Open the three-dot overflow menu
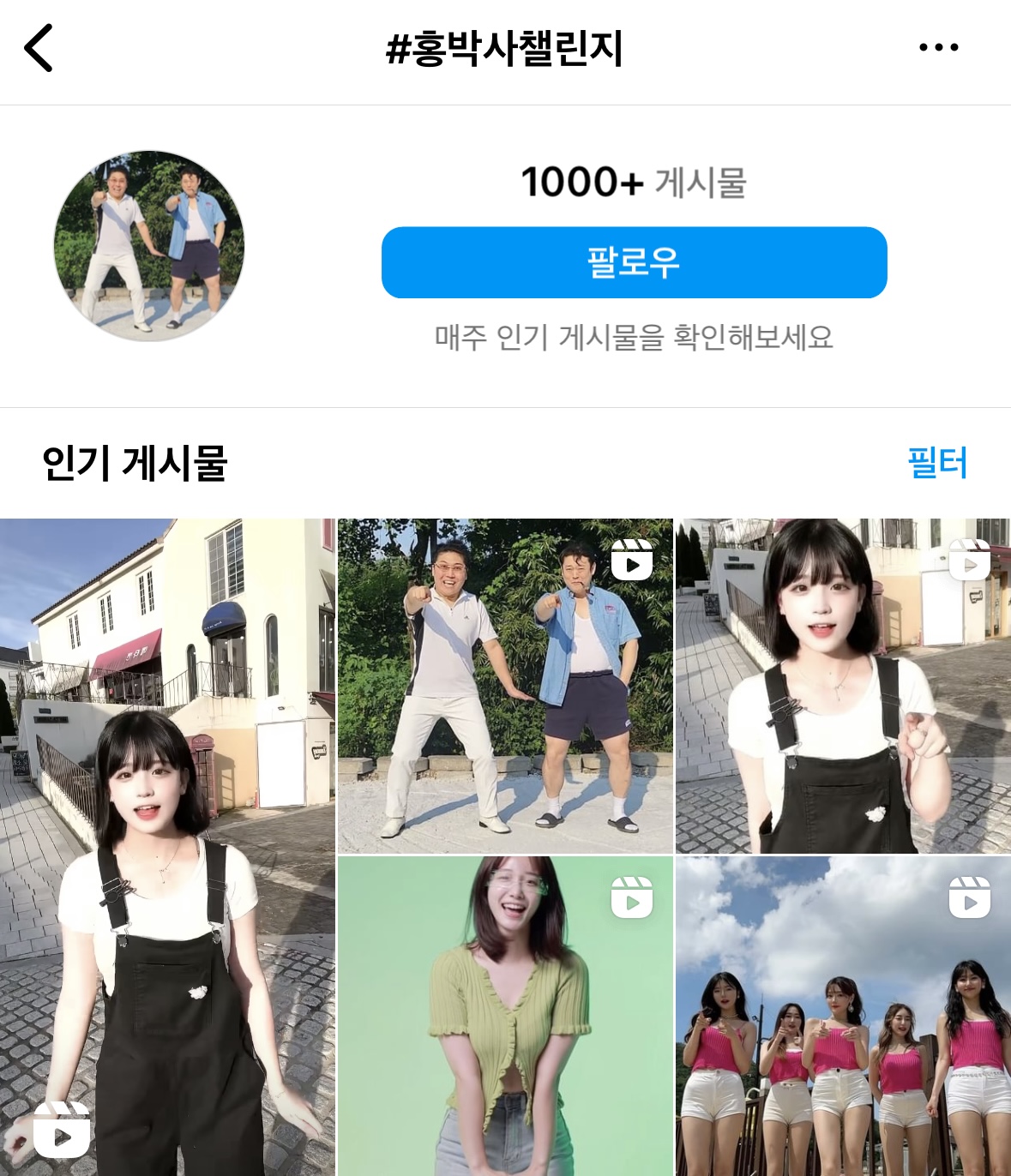Image resolution: width=1011 pixels, height=1176 pixels. coord(938,48)
